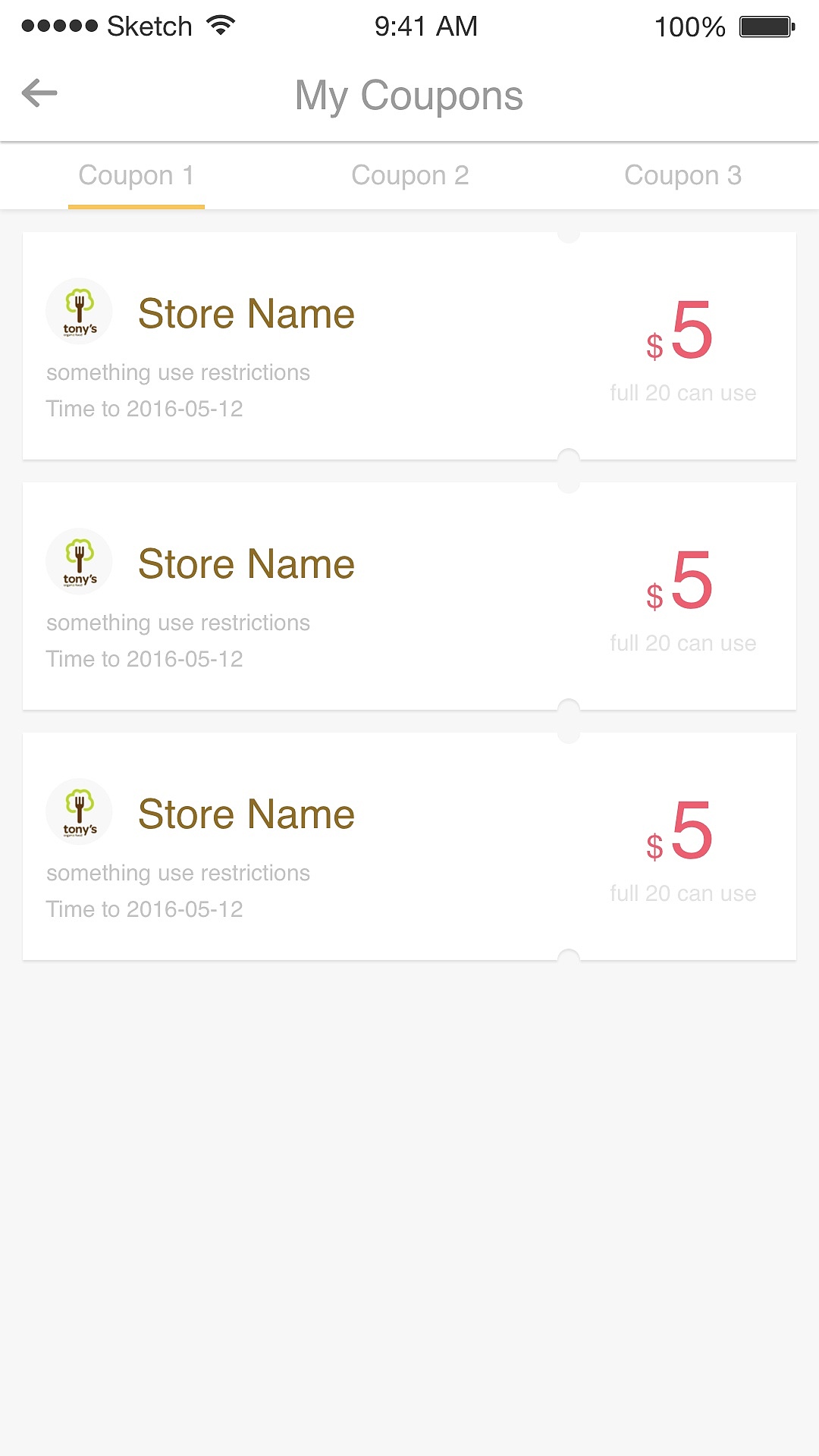This screenshot has width=819, height=1456.
Task: Switch to the Coupon 2 tab
Action: pyautogui.click(x=409, y=176)
